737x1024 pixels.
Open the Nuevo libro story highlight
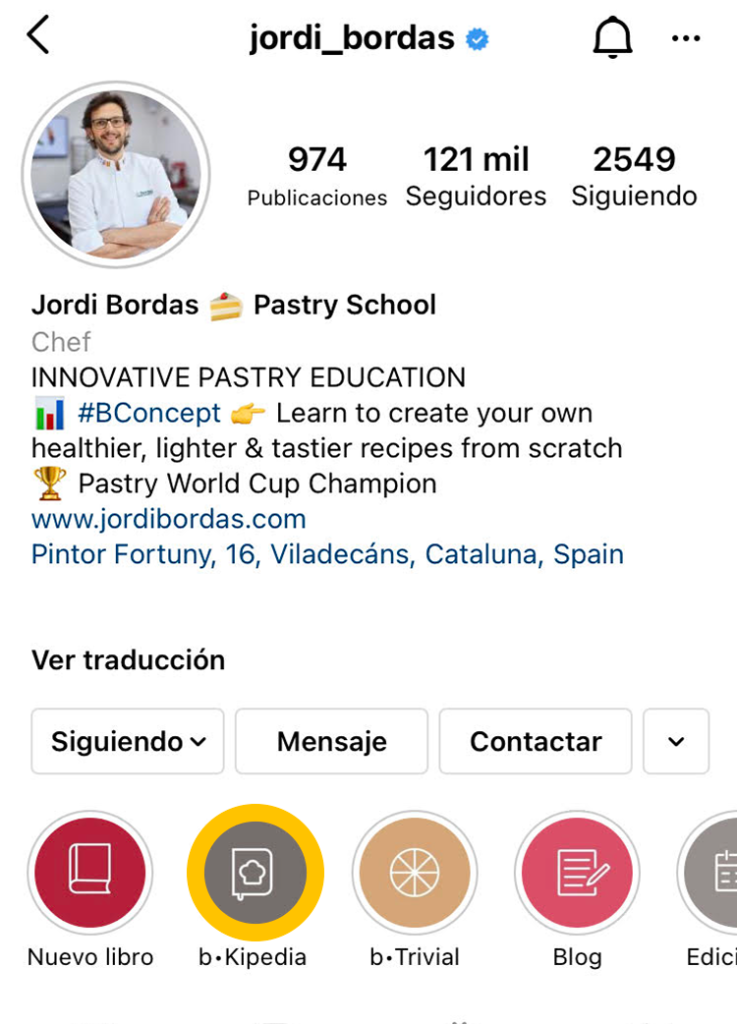point(90,872)
